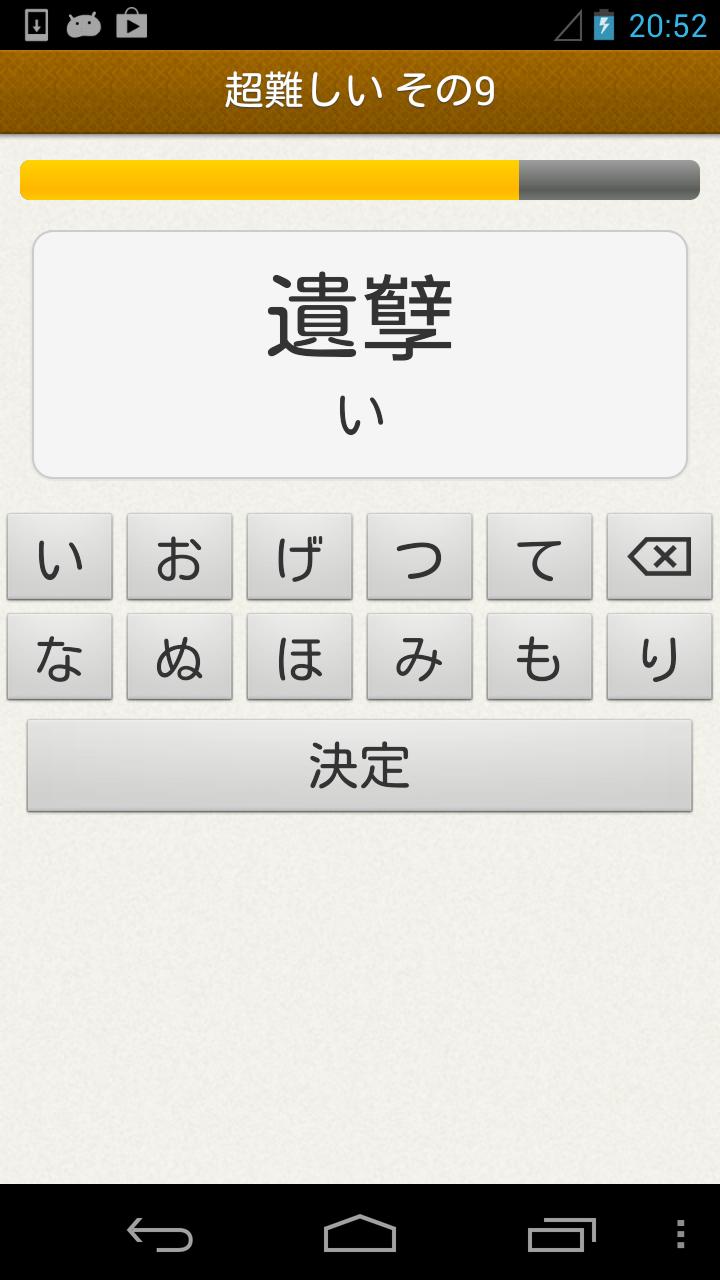Confirm the answer with 決定 button
Image resolution: width=720 pixels, height=1280 pixels.
pyautogui.click(x=360, y=766)
